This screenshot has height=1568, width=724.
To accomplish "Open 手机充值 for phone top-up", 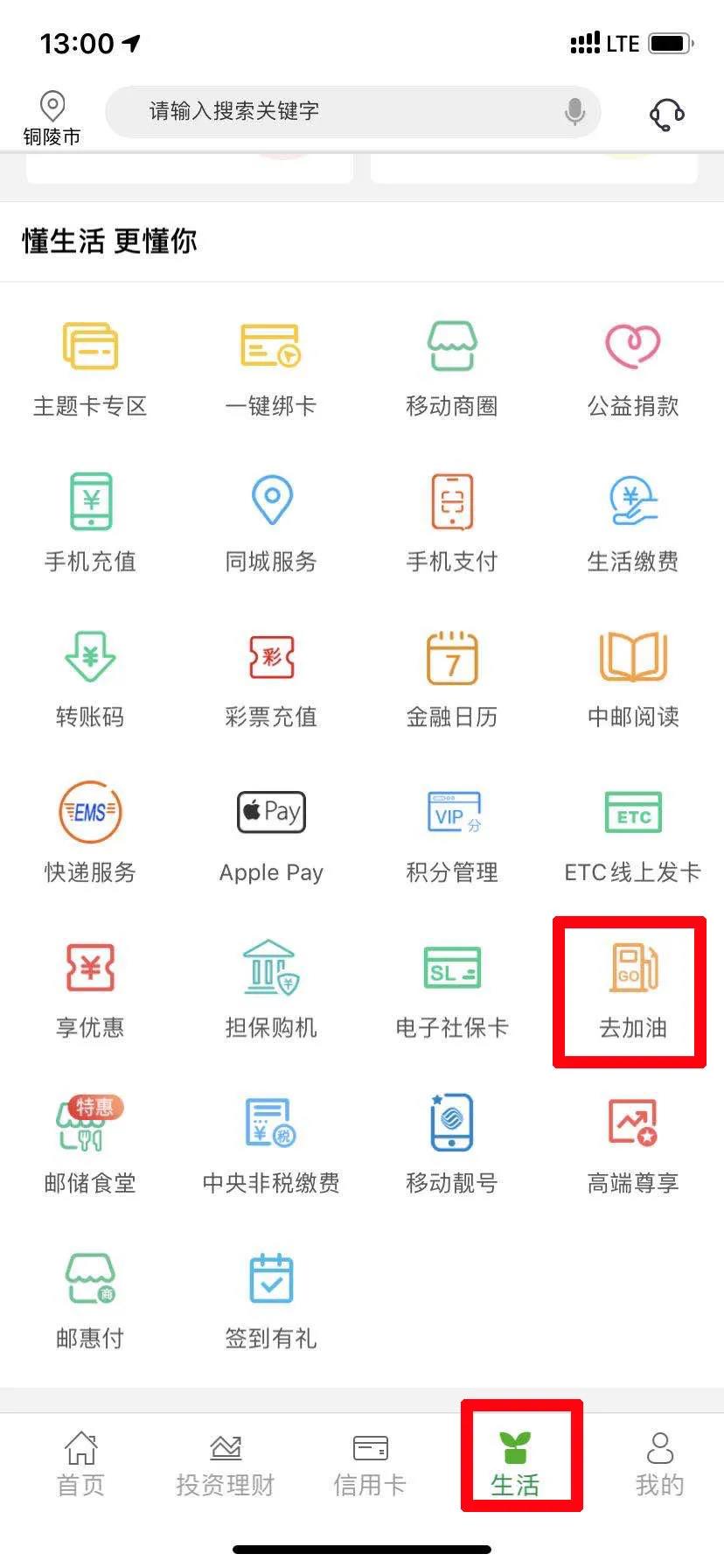I will point(90,521).
